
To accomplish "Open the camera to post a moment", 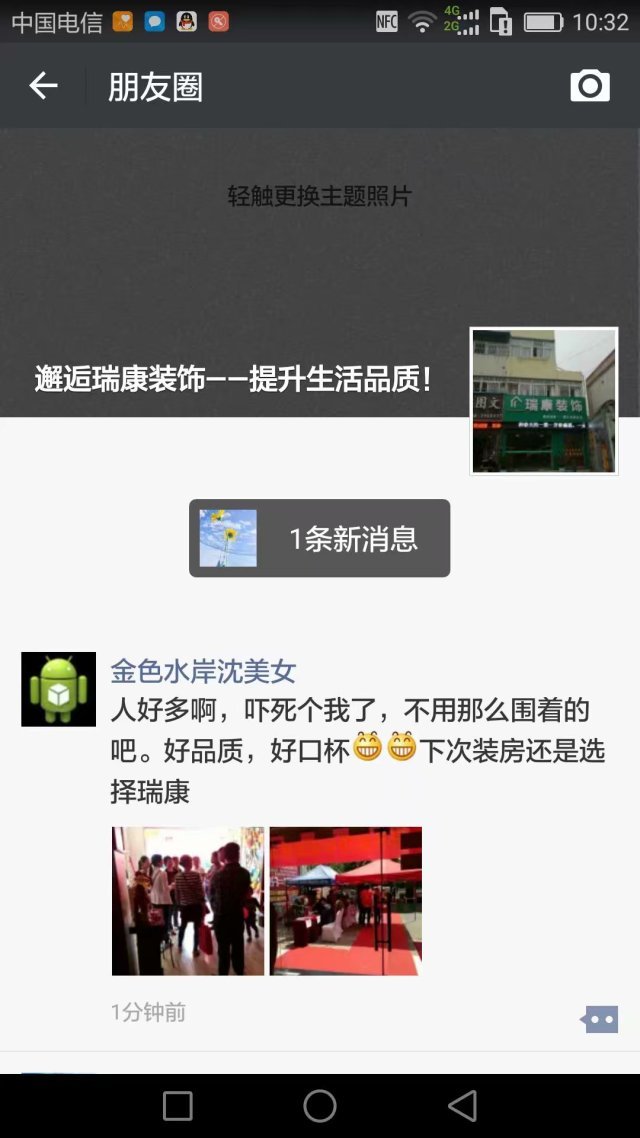I will tap(590, 87).
